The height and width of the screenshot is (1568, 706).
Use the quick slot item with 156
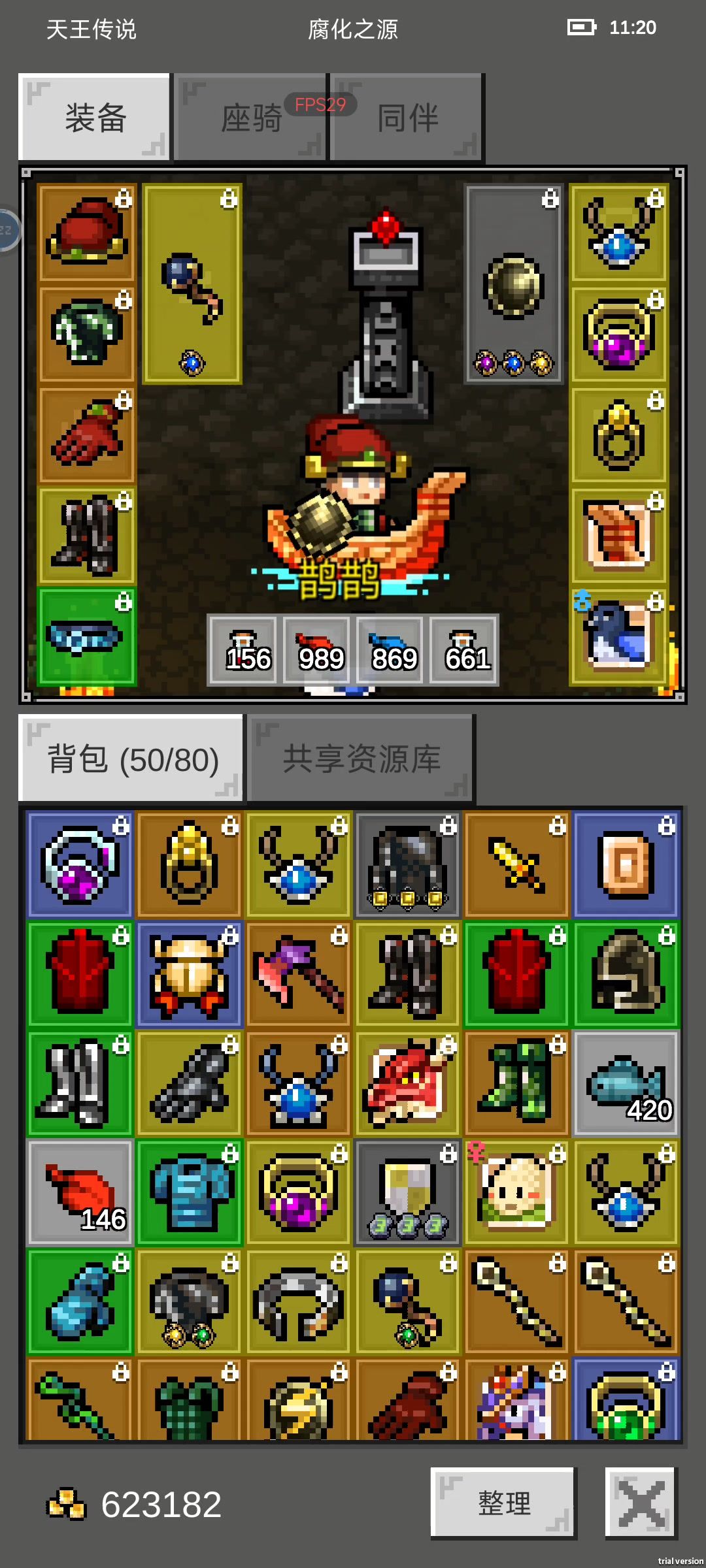(243, 650)
